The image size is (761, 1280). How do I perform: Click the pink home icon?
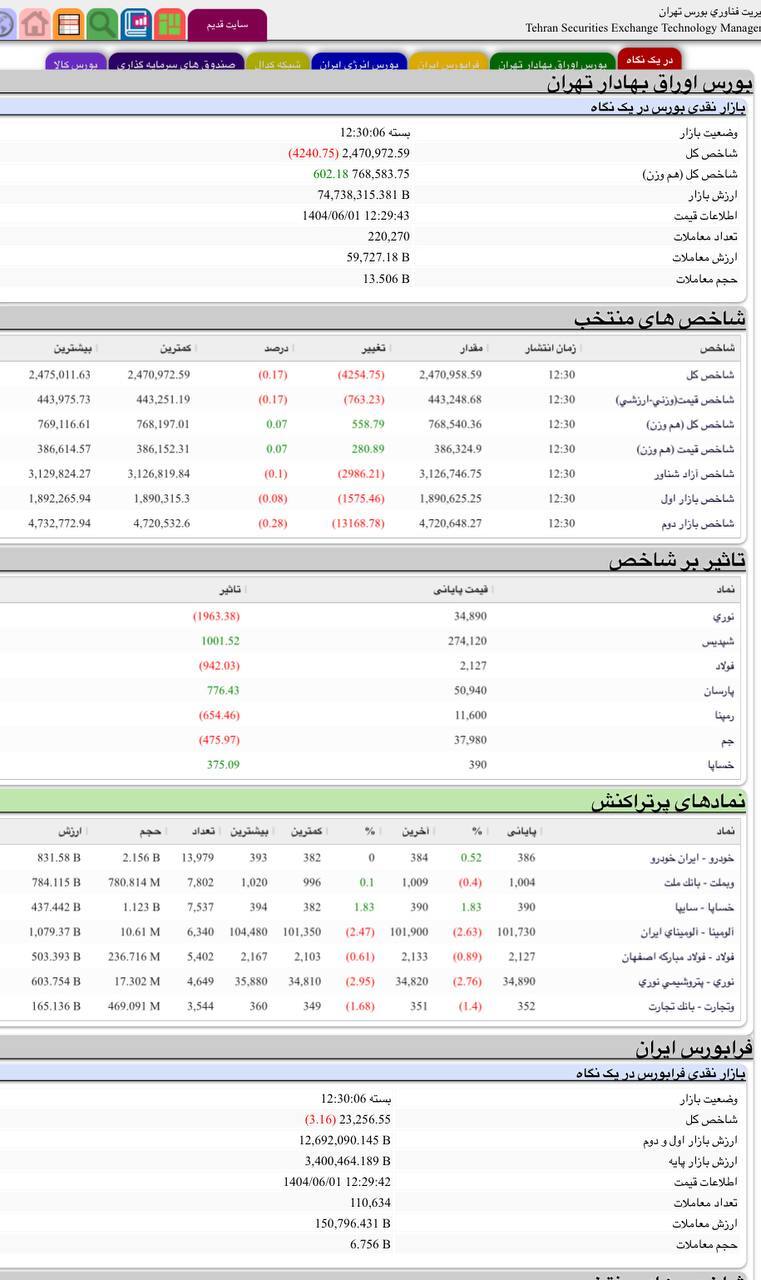[x=35, y=23]
